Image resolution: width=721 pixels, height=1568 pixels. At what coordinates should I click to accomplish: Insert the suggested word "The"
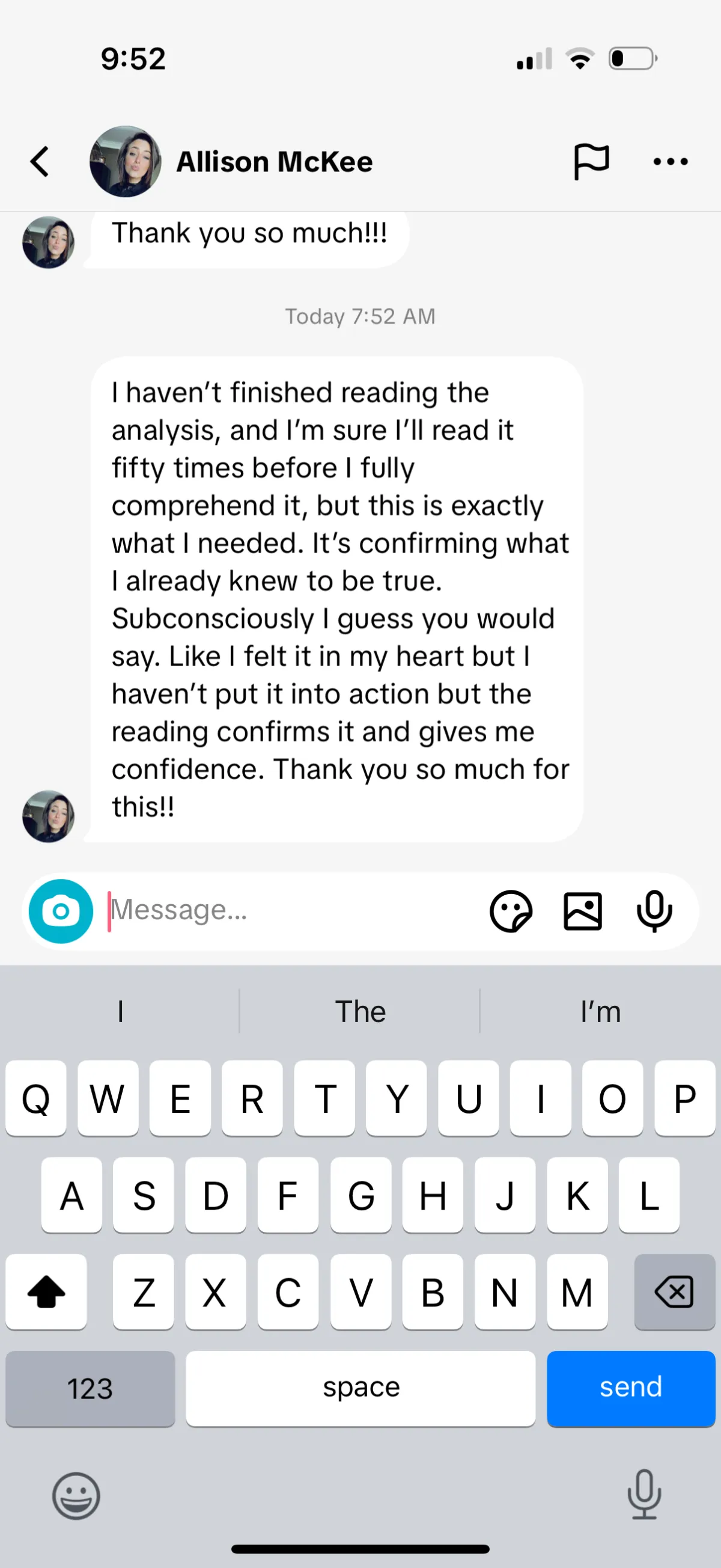coord(360,1012)
